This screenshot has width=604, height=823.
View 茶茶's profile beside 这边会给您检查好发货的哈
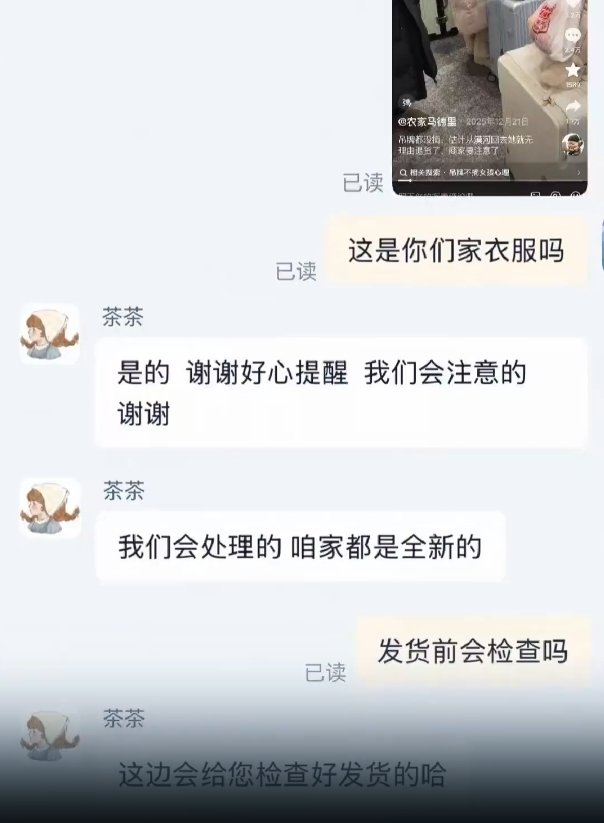pos(50,737)
